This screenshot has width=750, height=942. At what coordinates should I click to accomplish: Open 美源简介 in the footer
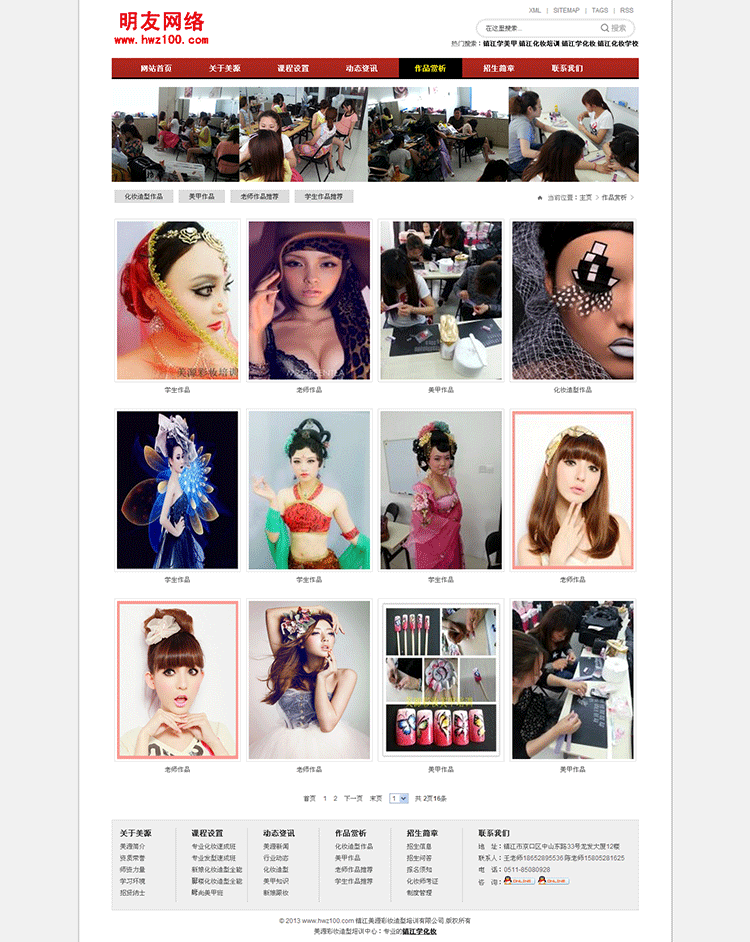[132, 846]
